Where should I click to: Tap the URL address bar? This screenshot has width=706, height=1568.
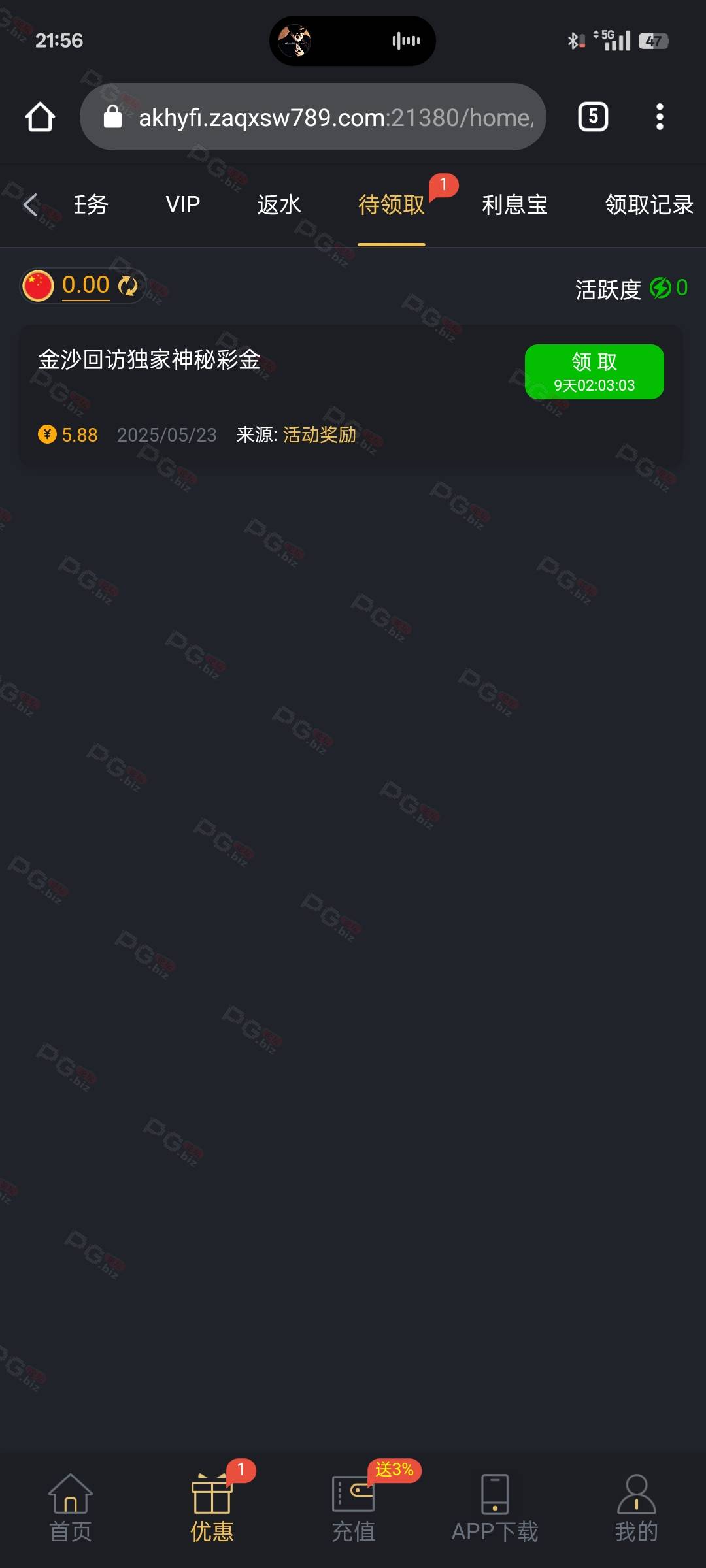point(312,118)
